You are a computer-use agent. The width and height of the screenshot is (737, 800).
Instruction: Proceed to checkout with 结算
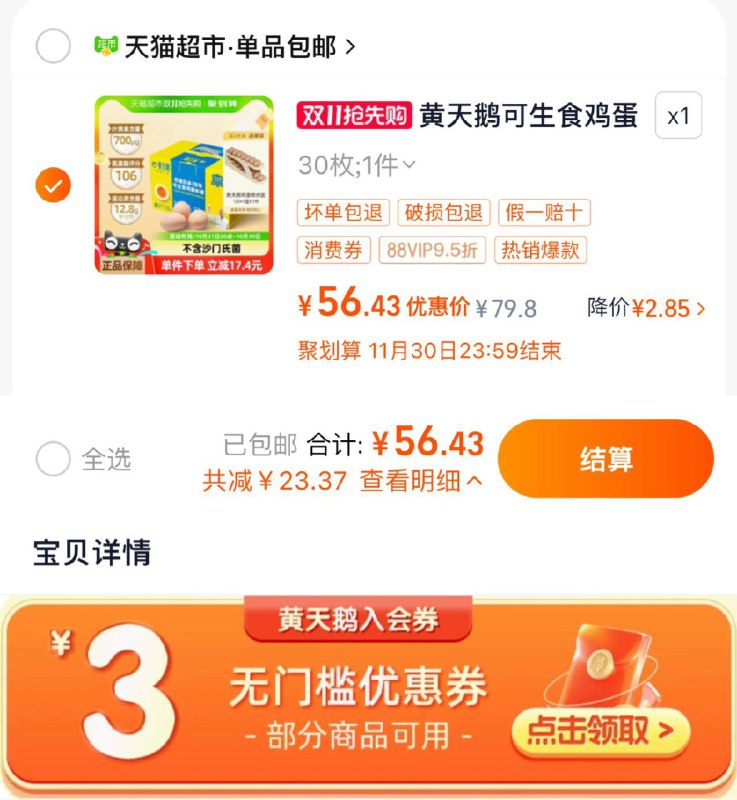click(606, 459)
